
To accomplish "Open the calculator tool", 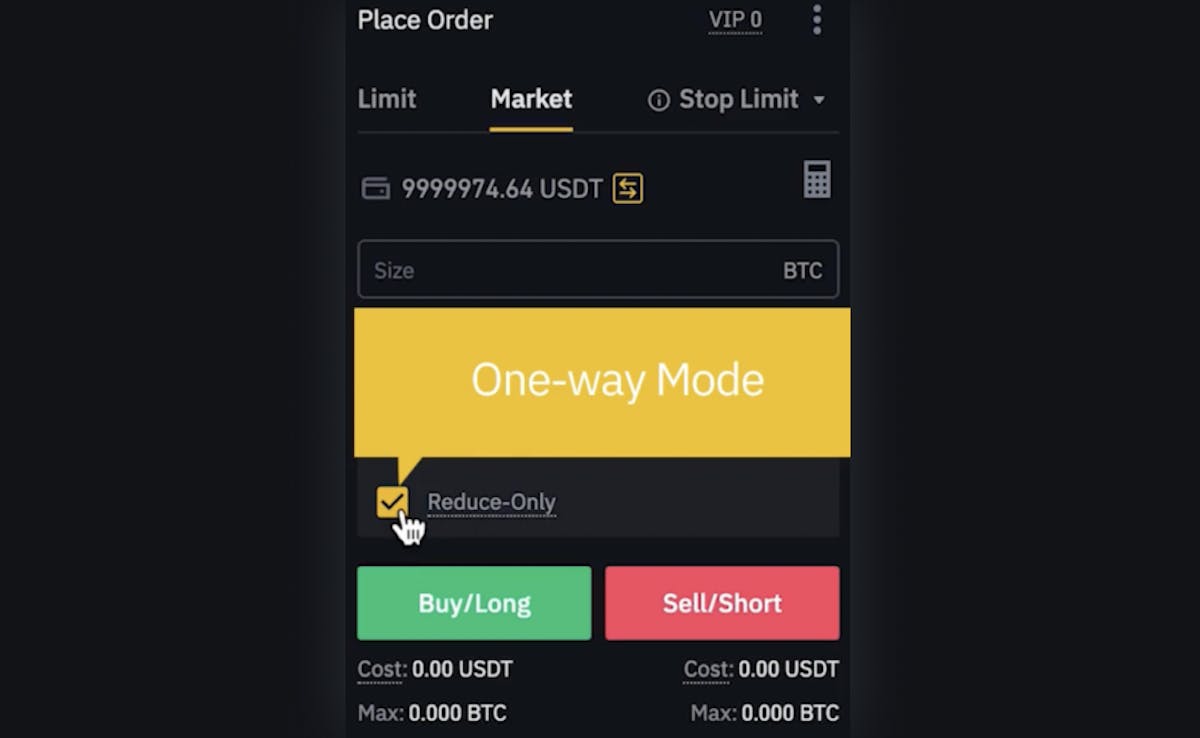I will (x=817, y=180).
